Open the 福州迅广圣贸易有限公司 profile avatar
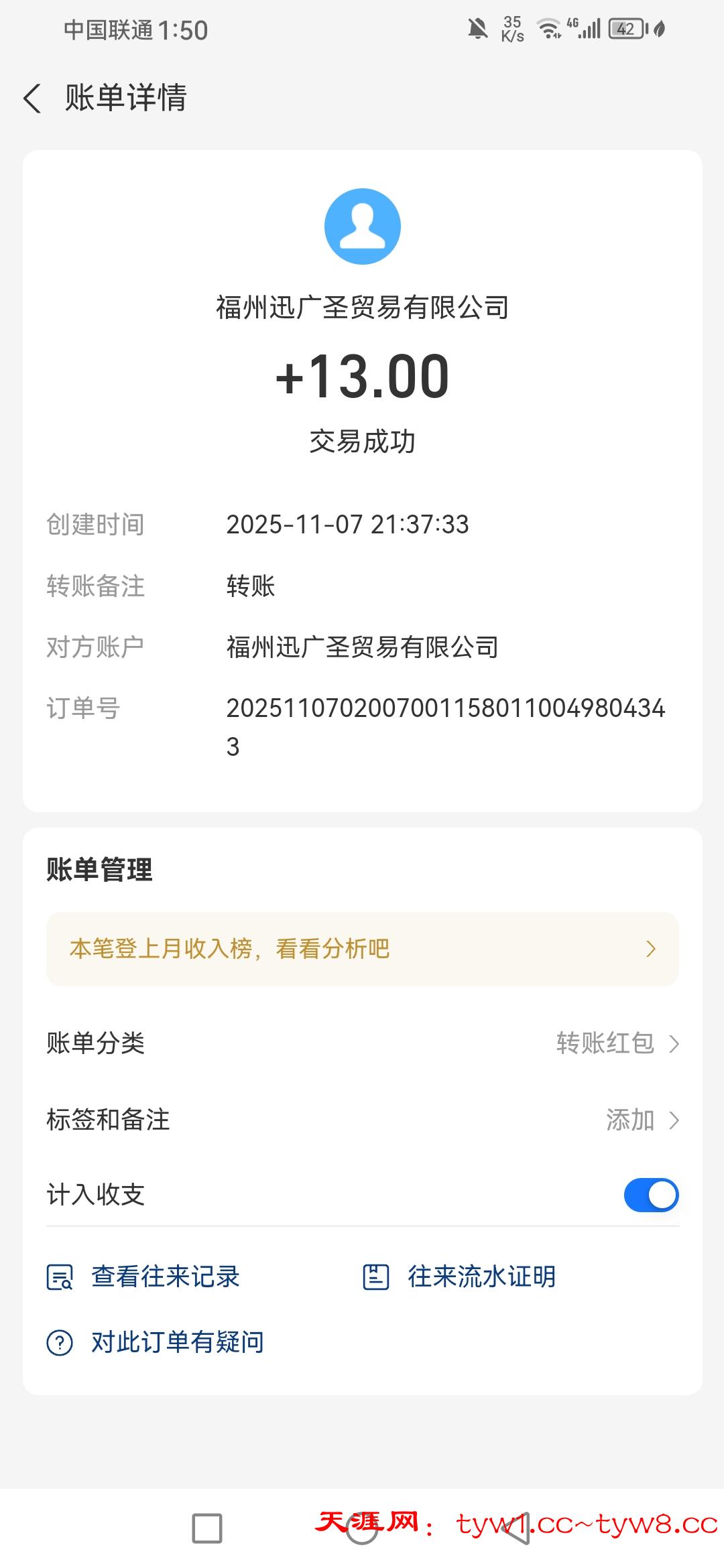Screen dimensions: 724x1568 click(x=362, y=226)
